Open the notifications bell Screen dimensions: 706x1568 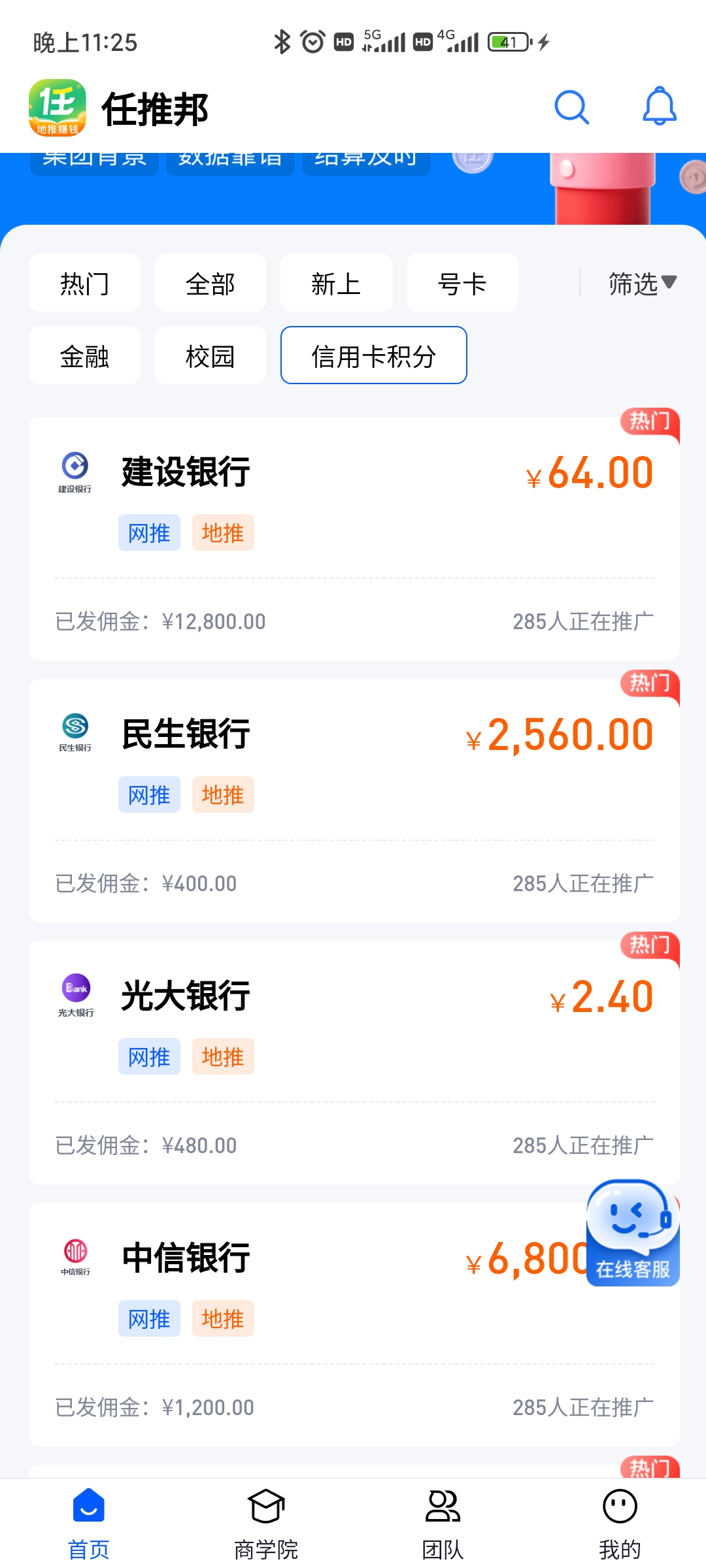tap(659, 106)
